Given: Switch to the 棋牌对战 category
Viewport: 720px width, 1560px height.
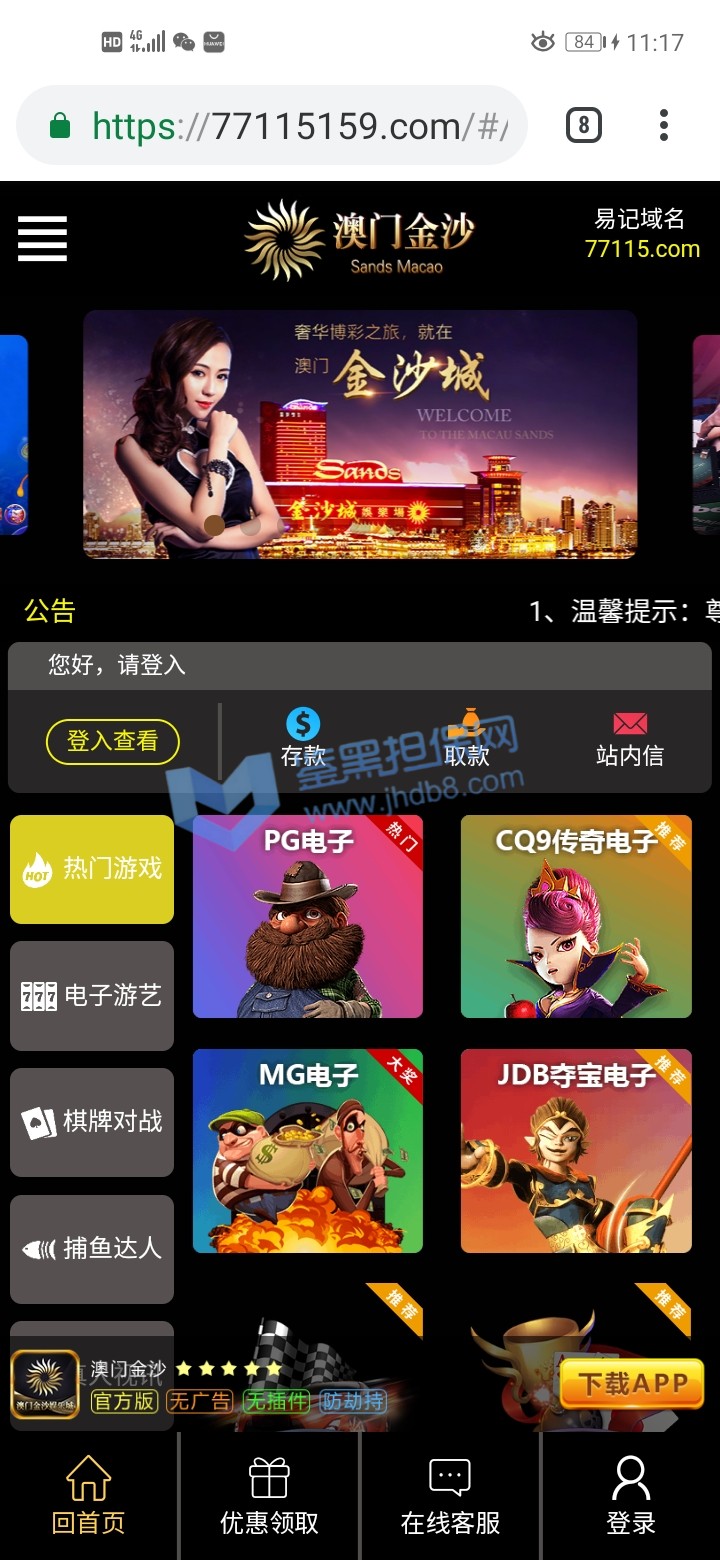Looking at the screenshot, I should click(x=92, y=1122).
